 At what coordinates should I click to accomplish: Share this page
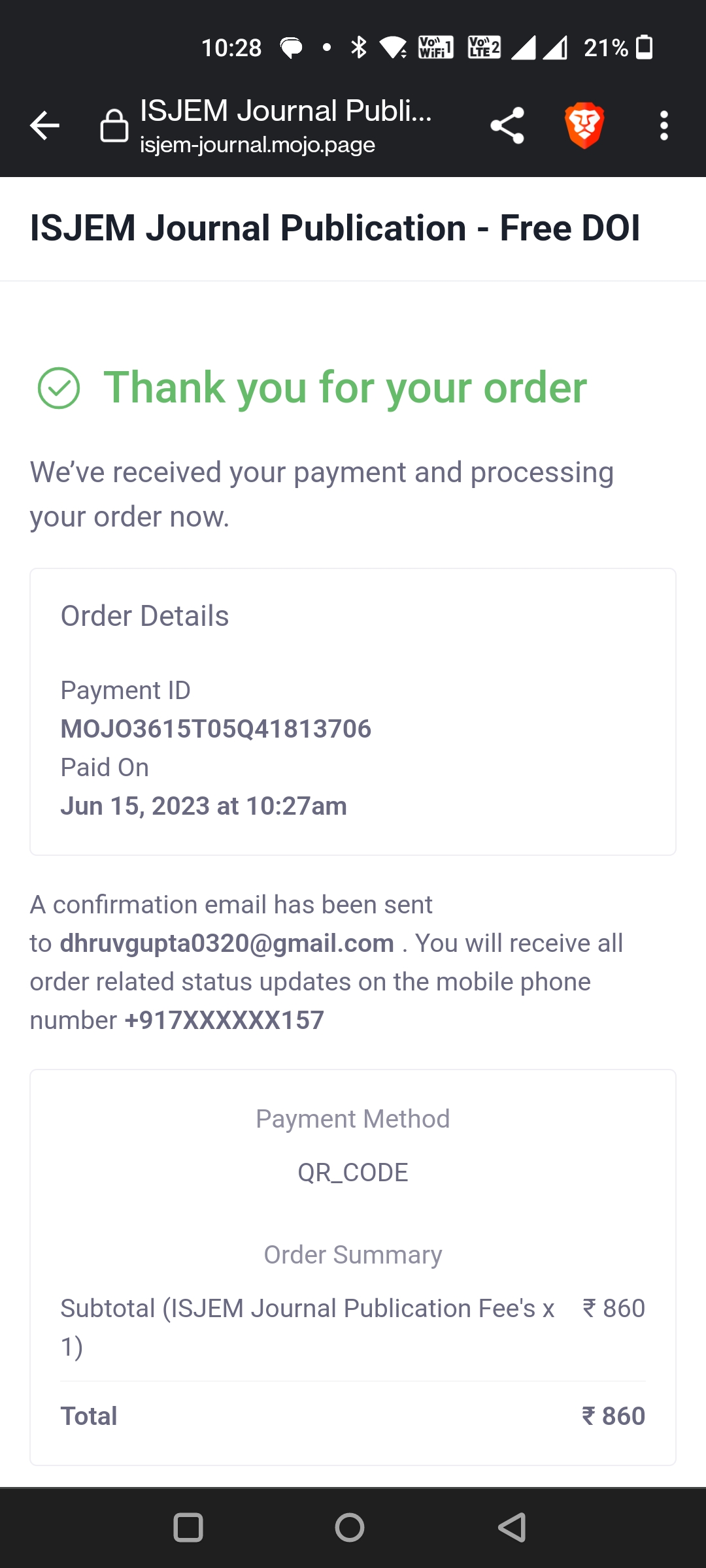[507, 125]
